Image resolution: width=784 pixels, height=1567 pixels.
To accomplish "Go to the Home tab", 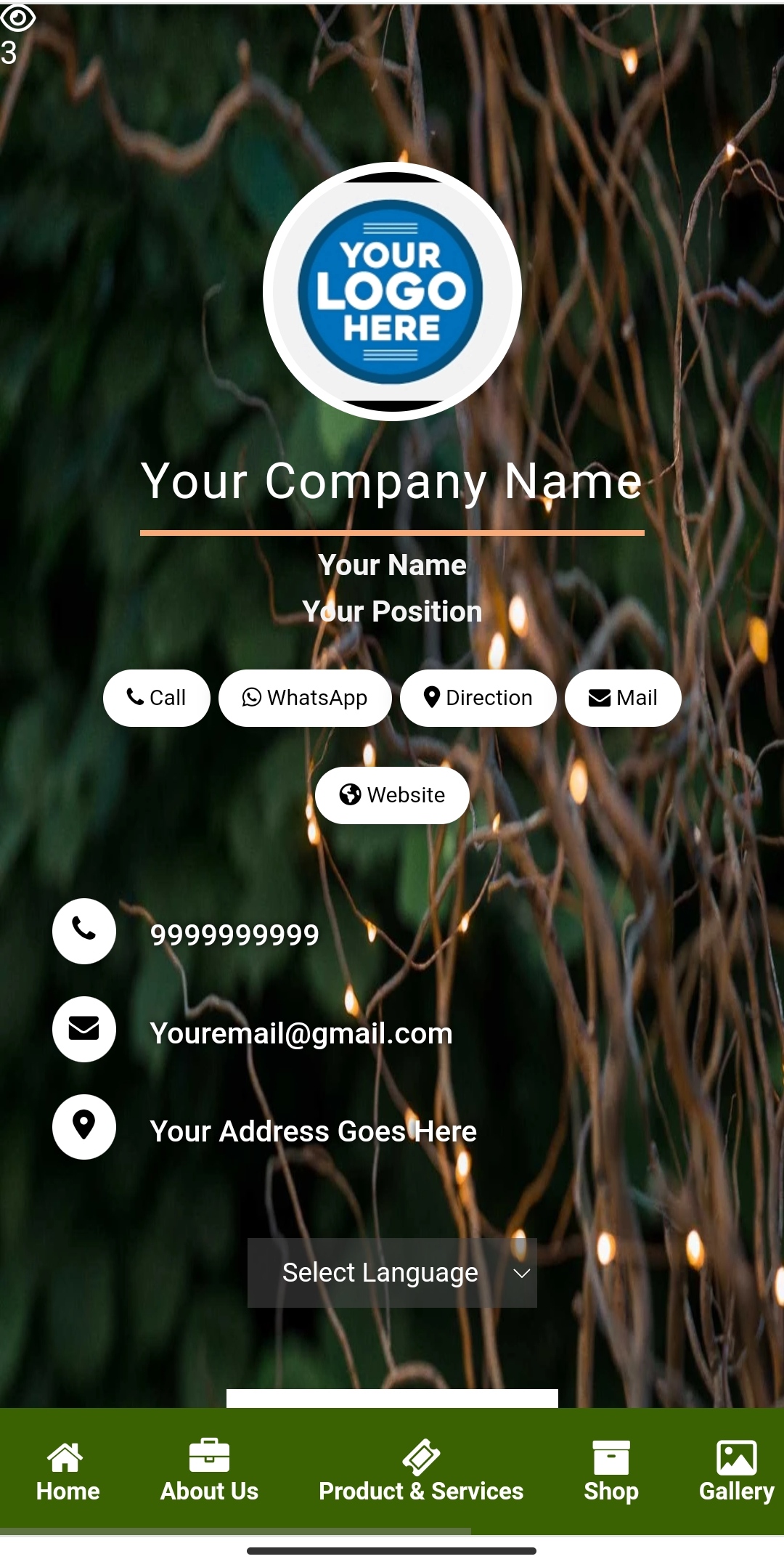I will 68,1472.
